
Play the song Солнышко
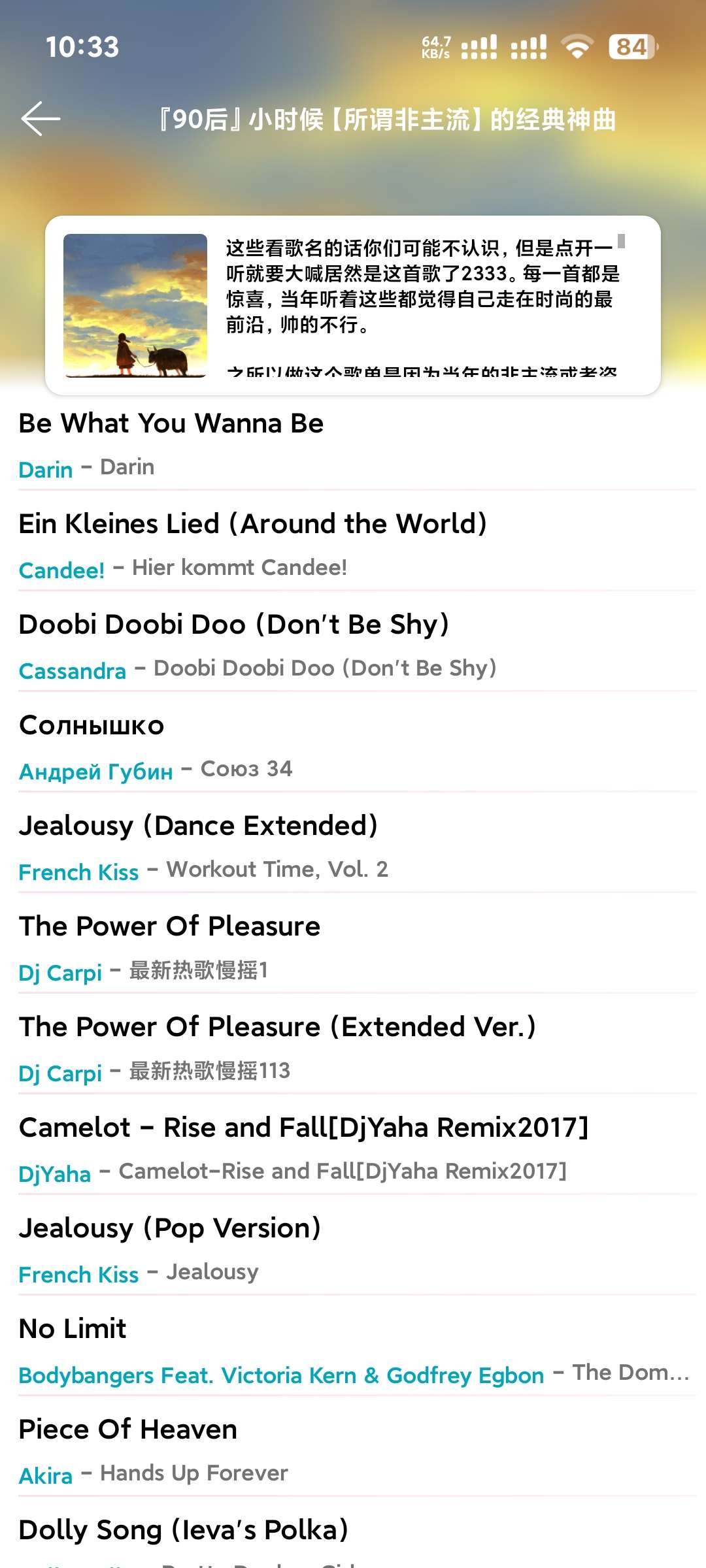(x=92, y=725)
